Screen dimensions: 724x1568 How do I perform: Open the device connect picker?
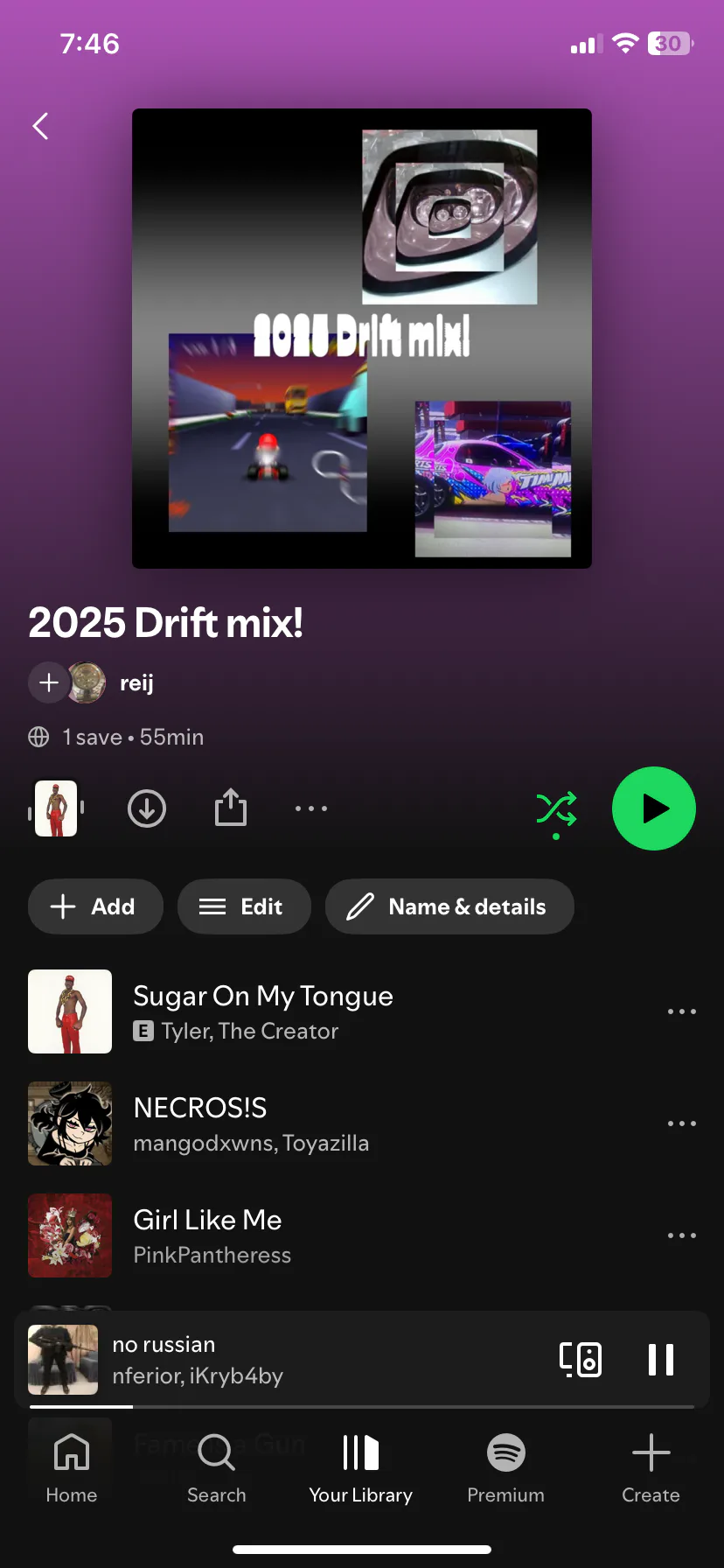click(581, 1360)
